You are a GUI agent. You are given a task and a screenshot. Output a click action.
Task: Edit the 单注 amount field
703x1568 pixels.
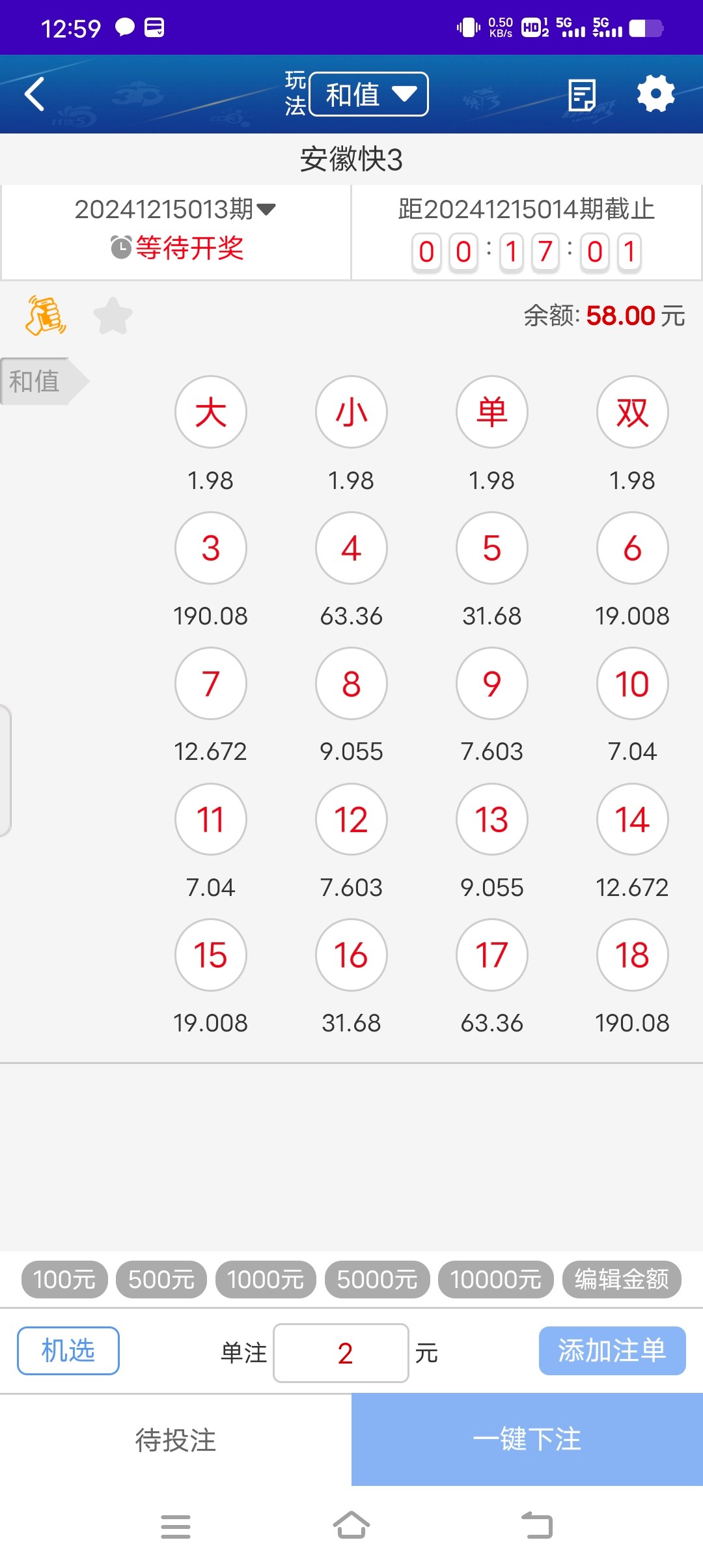341,1353
